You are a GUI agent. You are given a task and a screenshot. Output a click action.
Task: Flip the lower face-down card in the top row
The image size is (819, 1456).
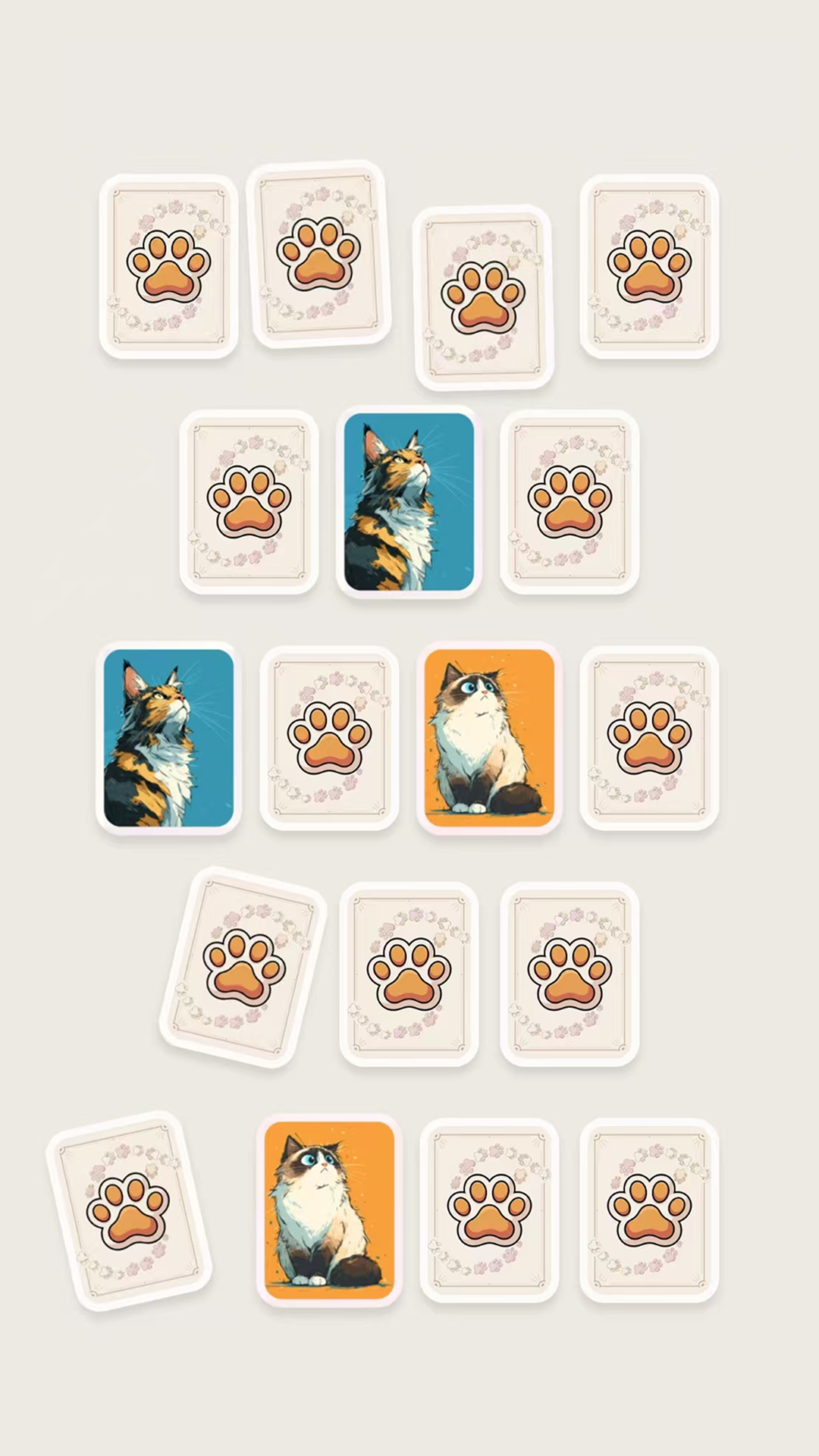point(483,296)
